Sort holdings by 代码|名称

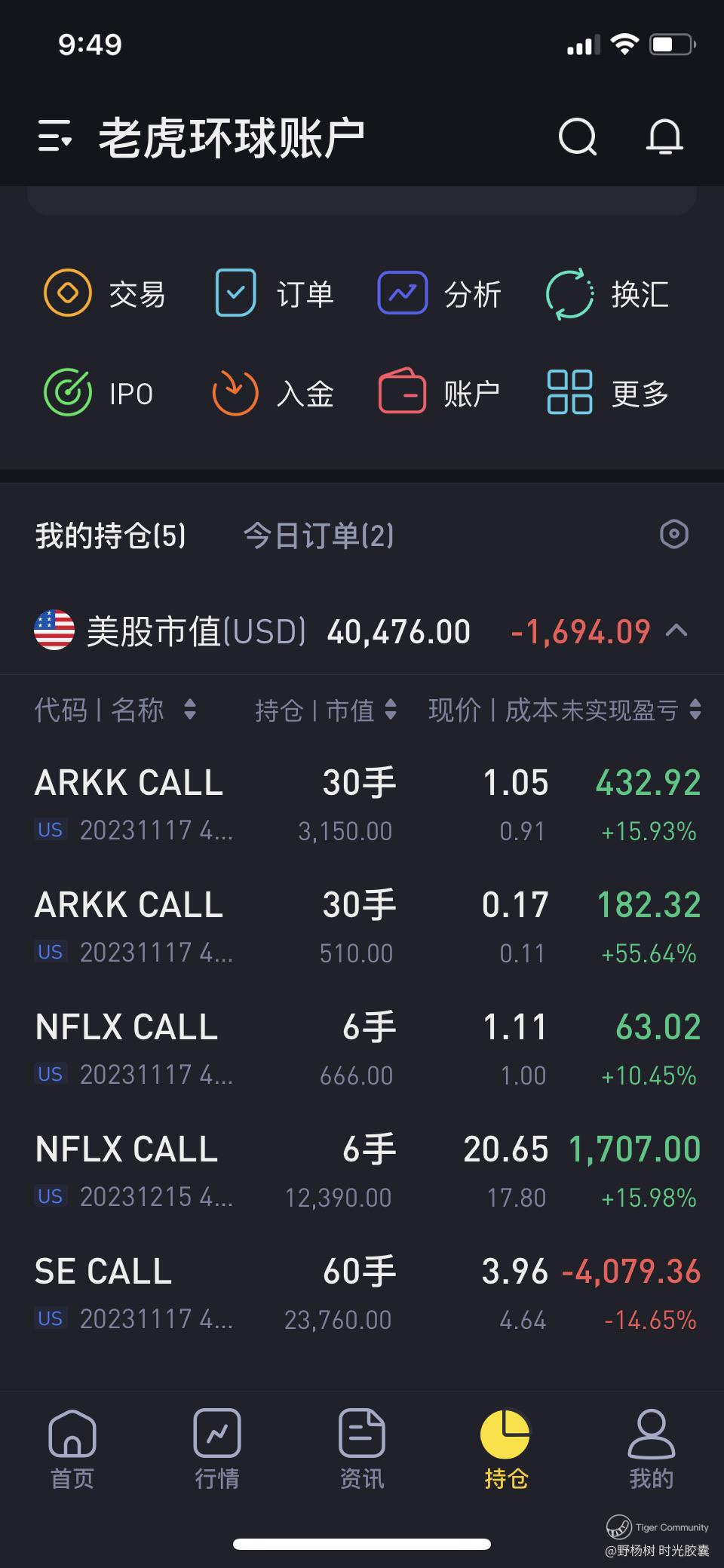(115, 710)
